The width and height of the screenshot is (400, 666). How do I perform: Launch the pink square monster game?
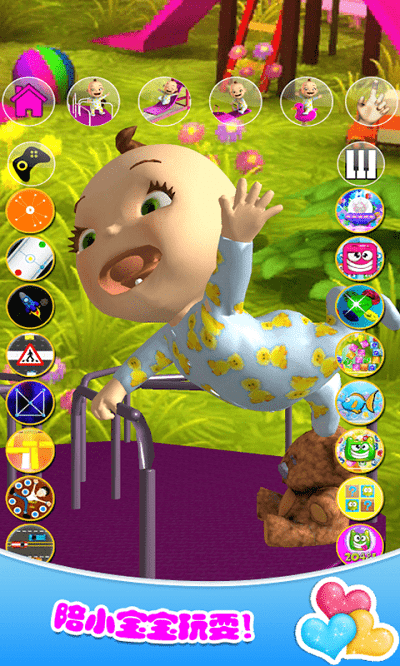tap(360, 259)
